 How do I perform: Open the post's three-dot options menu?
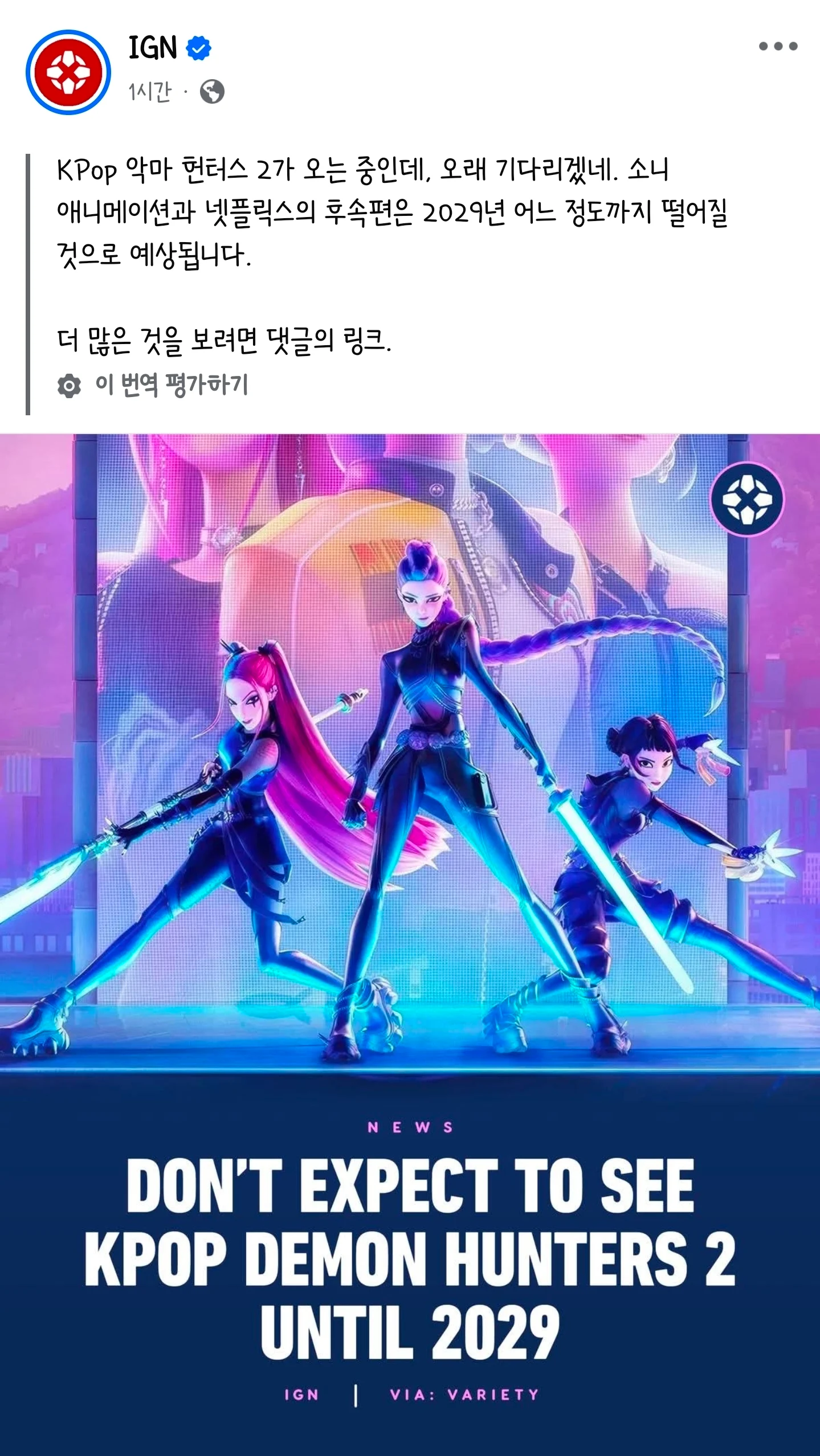[778, 46]
